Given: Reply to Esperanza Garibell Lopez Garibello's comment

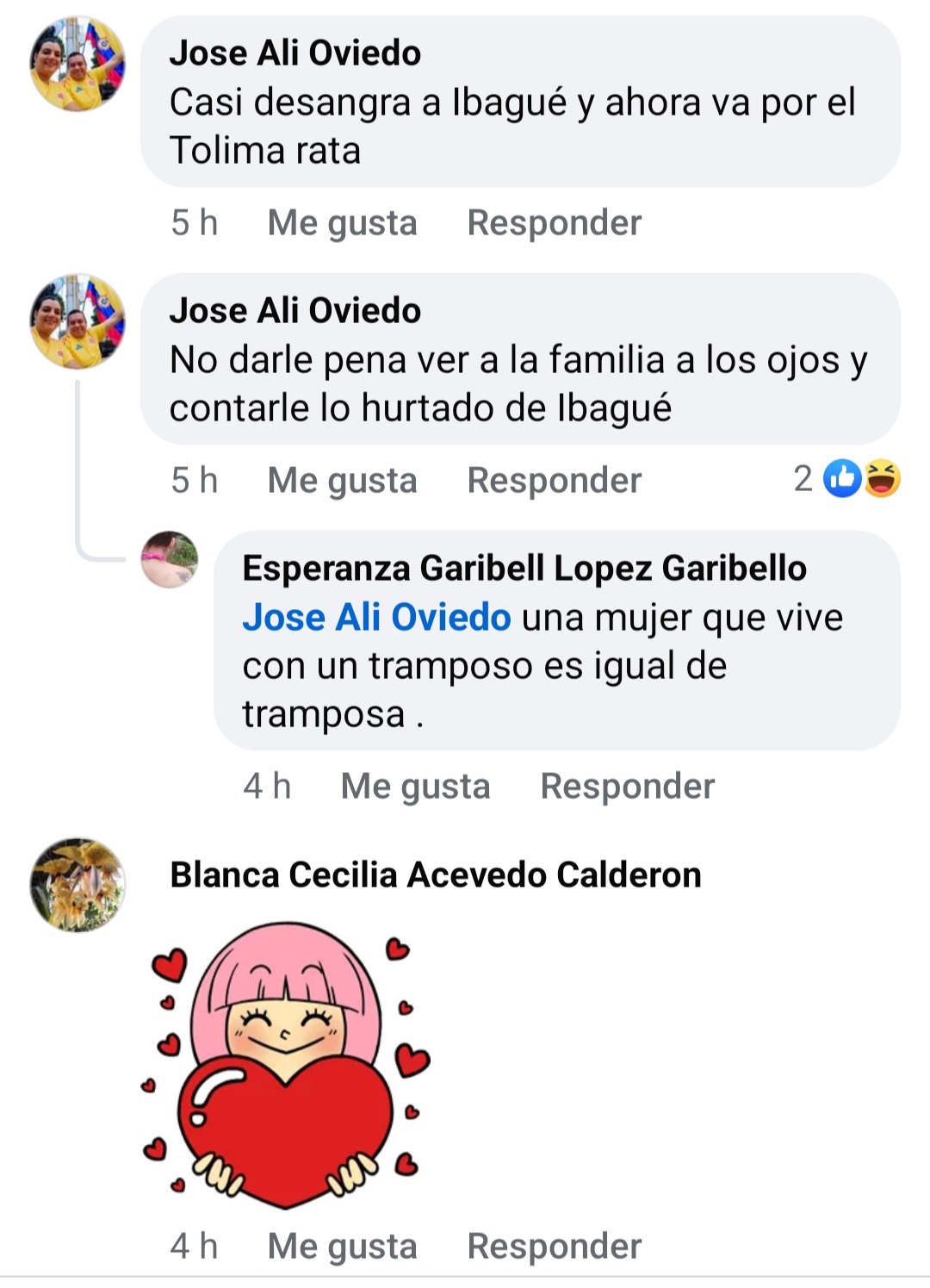Looking at the screenshot, I should (627, 787).
